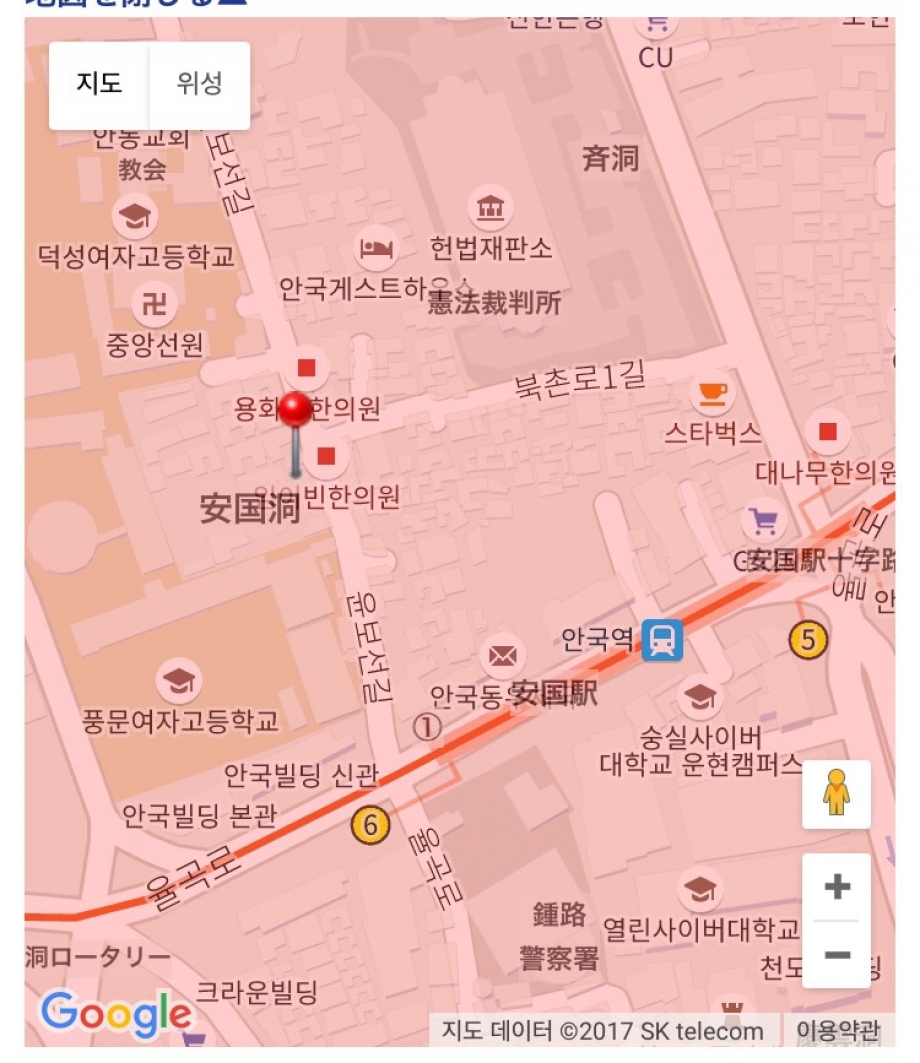Switch to the 지도 map view
The width and height of the screenshot is (920, 1063).
(99, 84)
